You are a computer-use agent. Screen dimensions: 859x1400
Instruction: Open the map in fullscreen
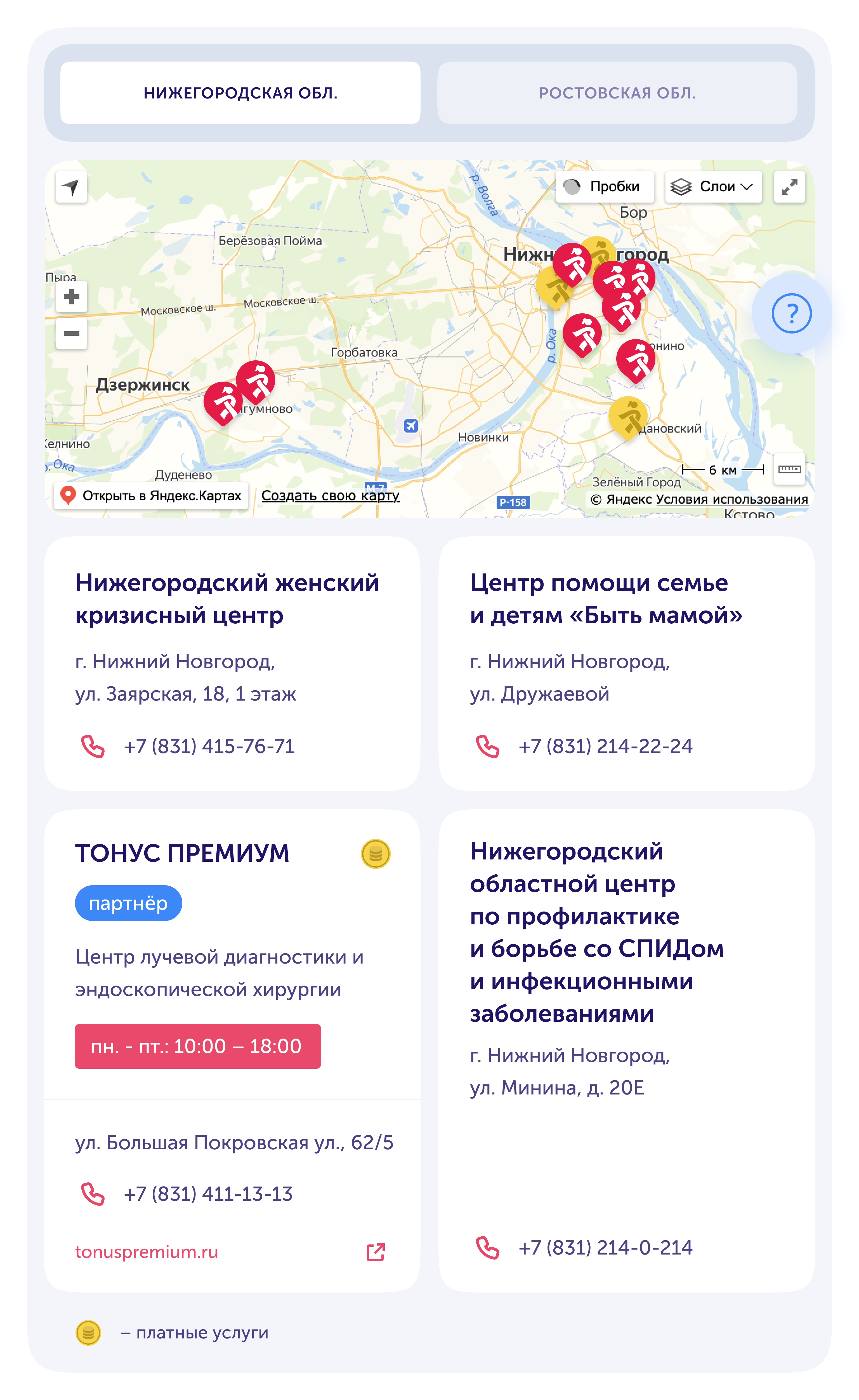click(789, 186)
